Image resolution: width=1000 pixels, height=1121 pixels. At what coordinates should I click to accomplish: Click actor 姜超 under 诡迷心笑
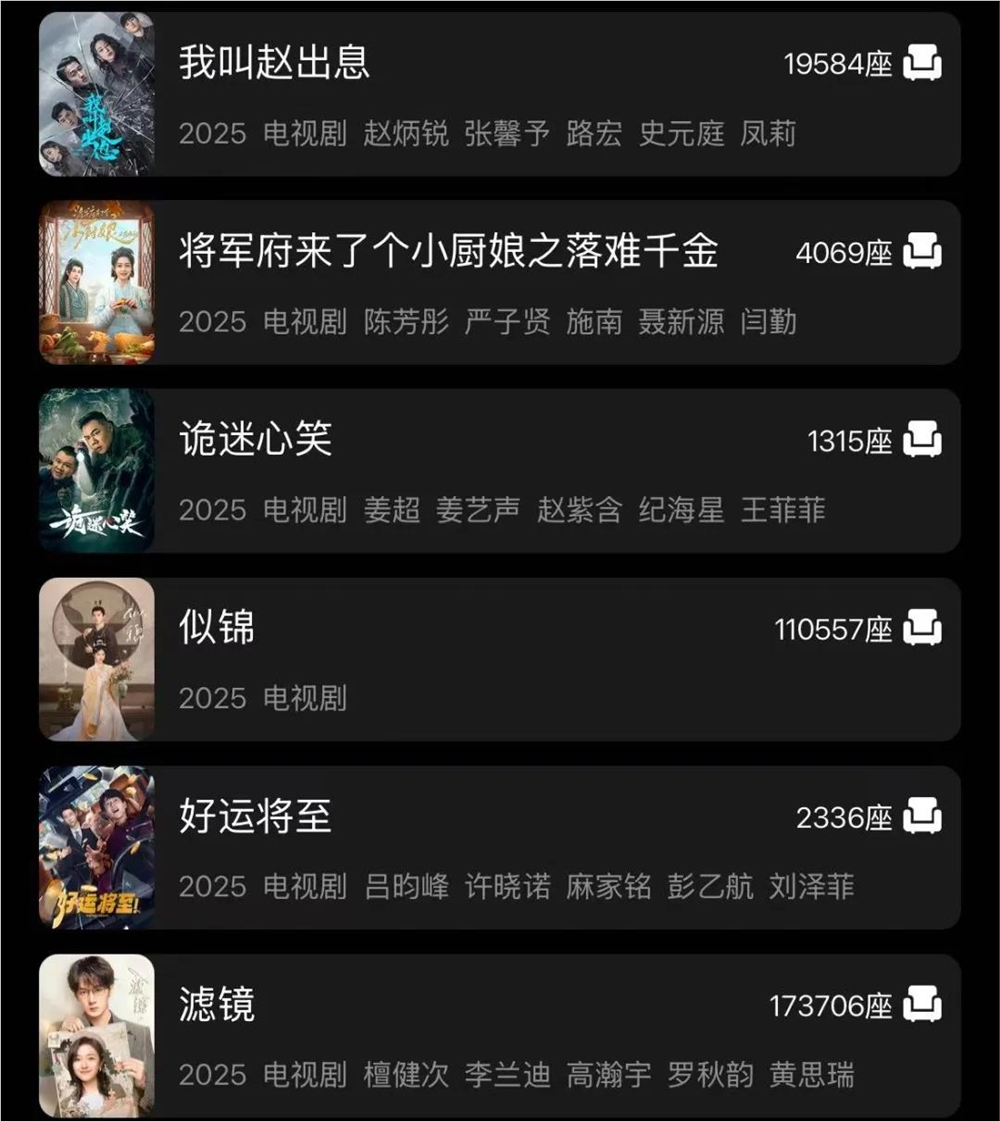point(394,511)
